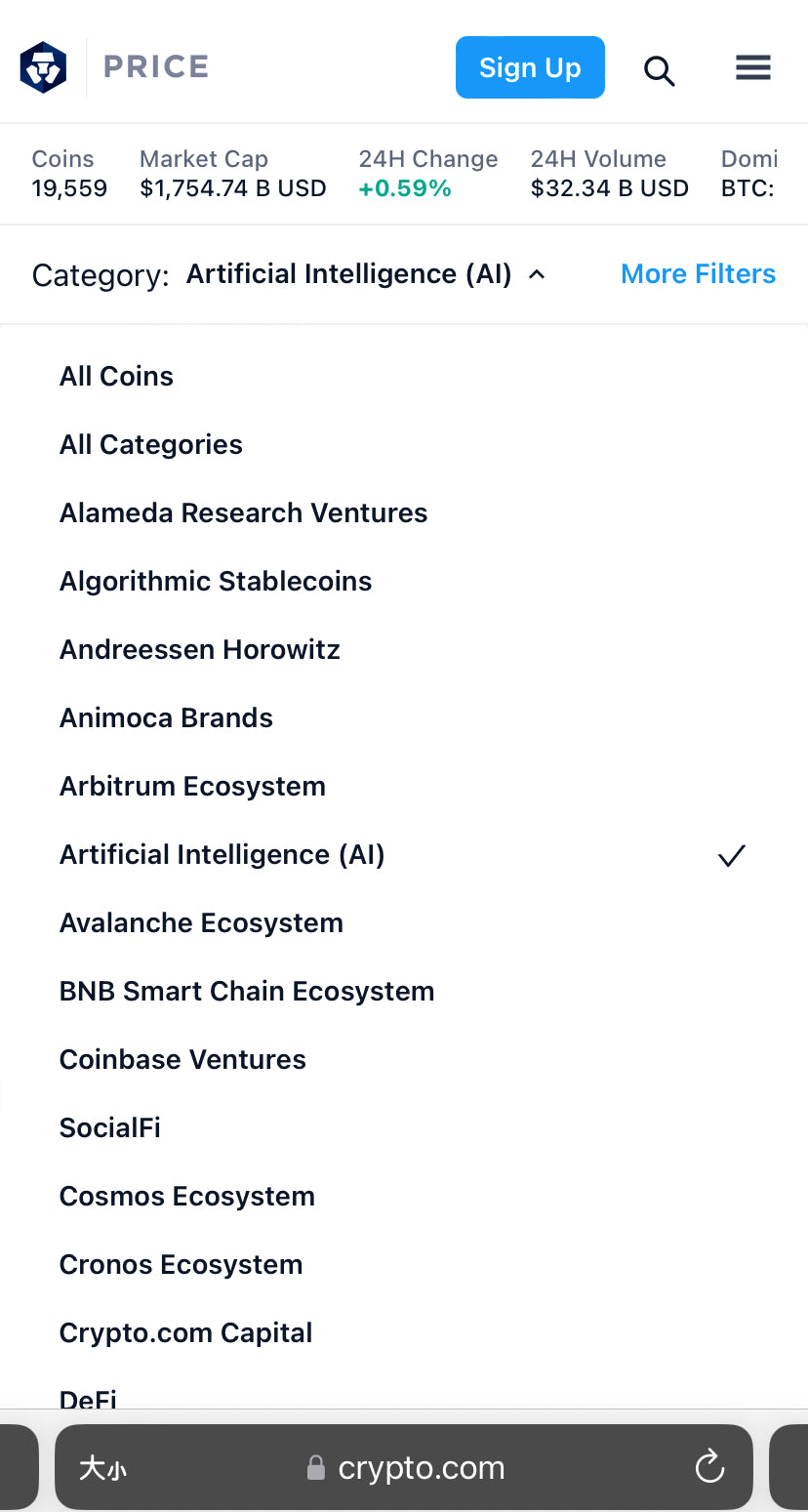
Task: Reload the page using the refresh icon
Action: pyautogui.click(x=709, y=1466)
